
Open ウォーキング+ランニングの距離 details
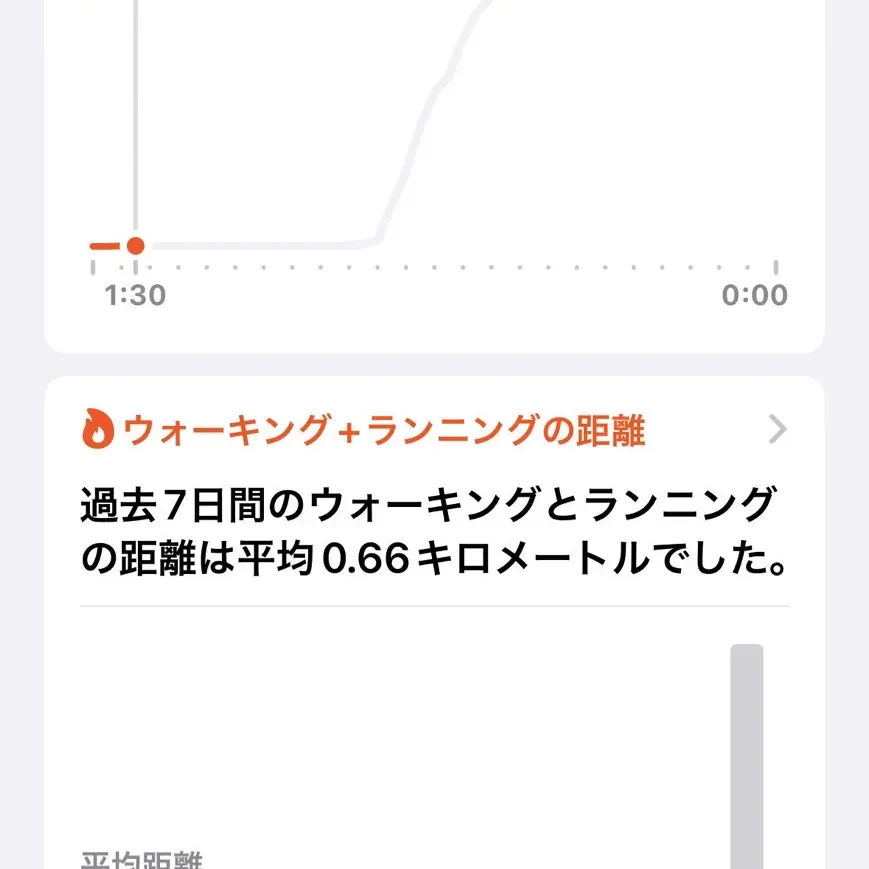(x=777, y=431)
